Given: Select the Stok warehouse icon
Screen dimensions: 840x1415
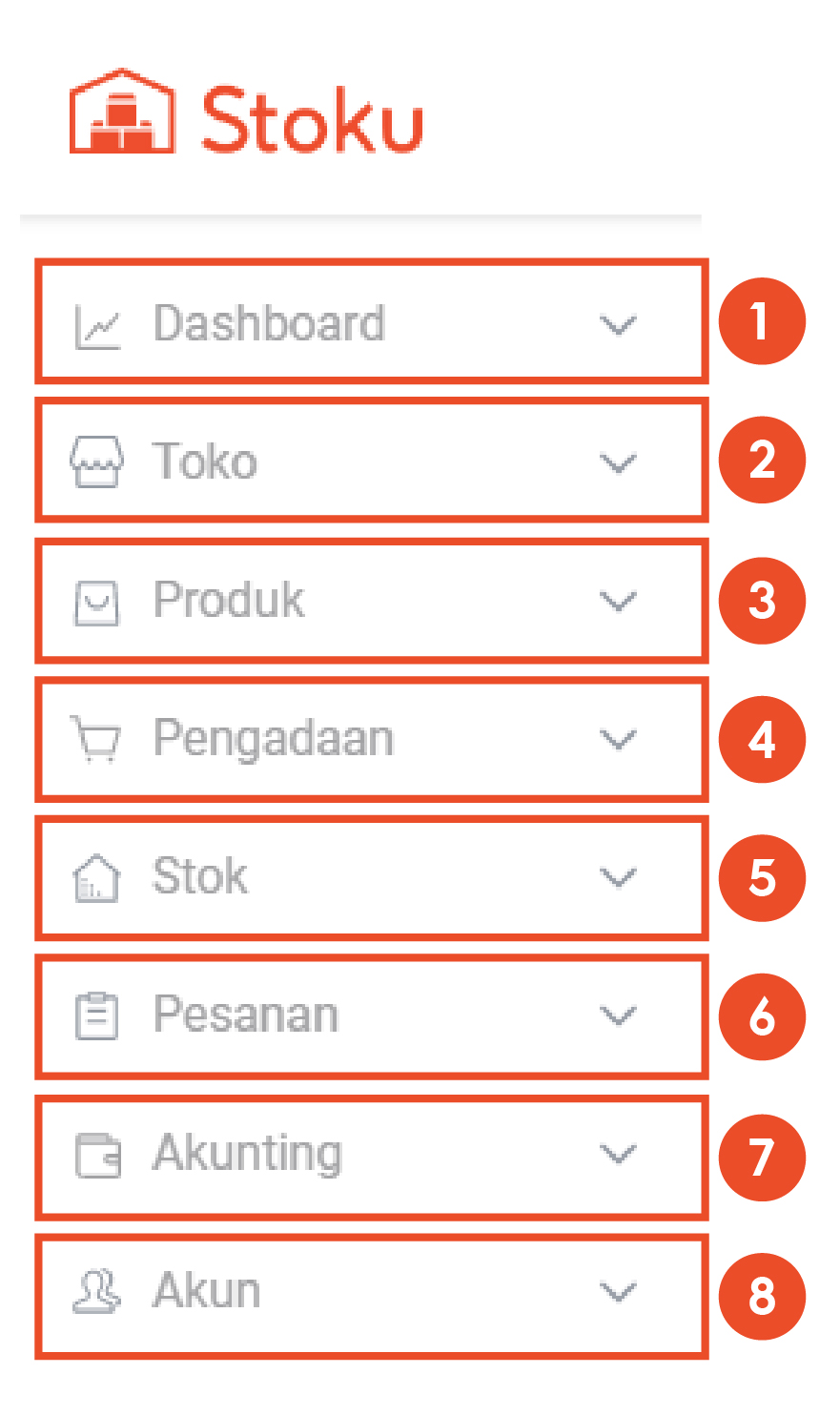Looking at the screenshot, I should point(95,877).
